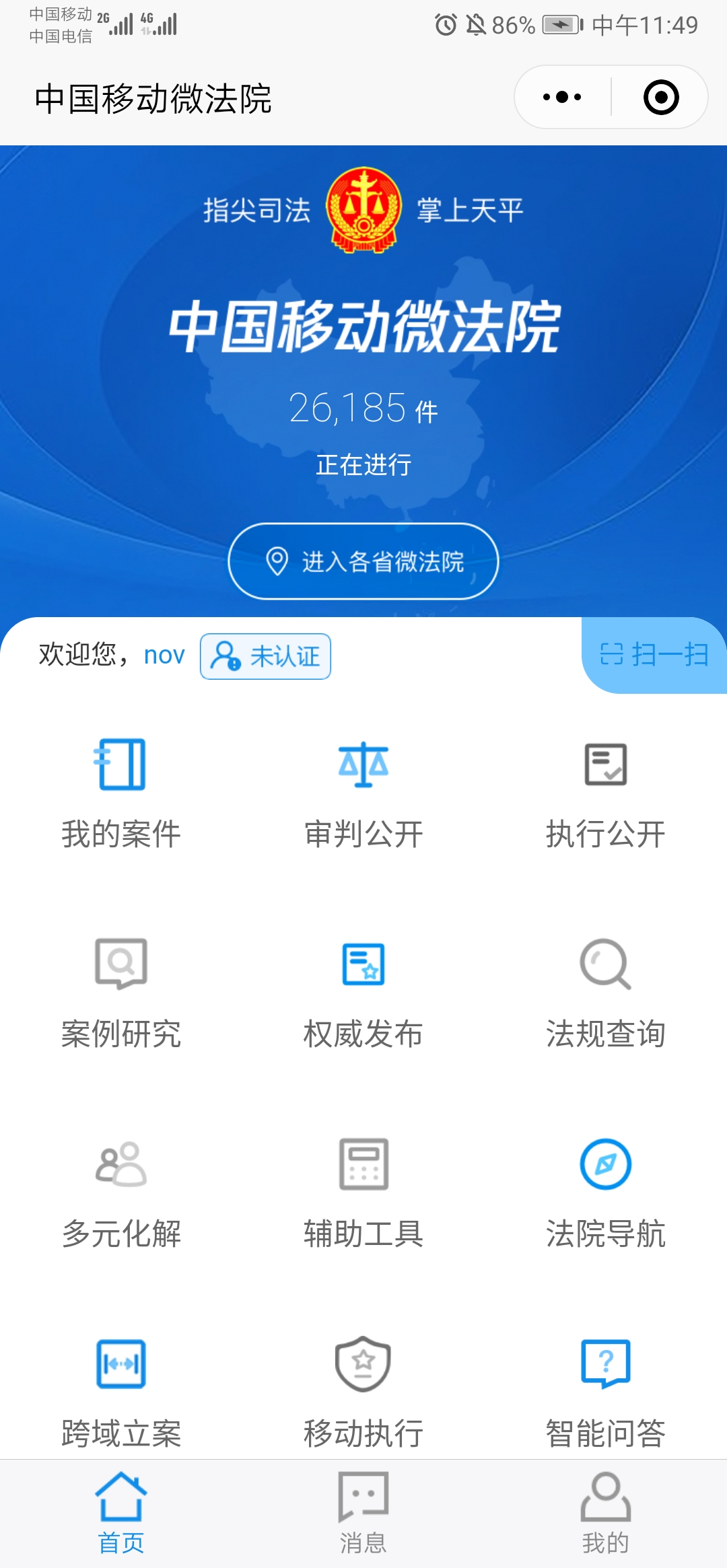Tap the nov username link

tap(165, 654)
